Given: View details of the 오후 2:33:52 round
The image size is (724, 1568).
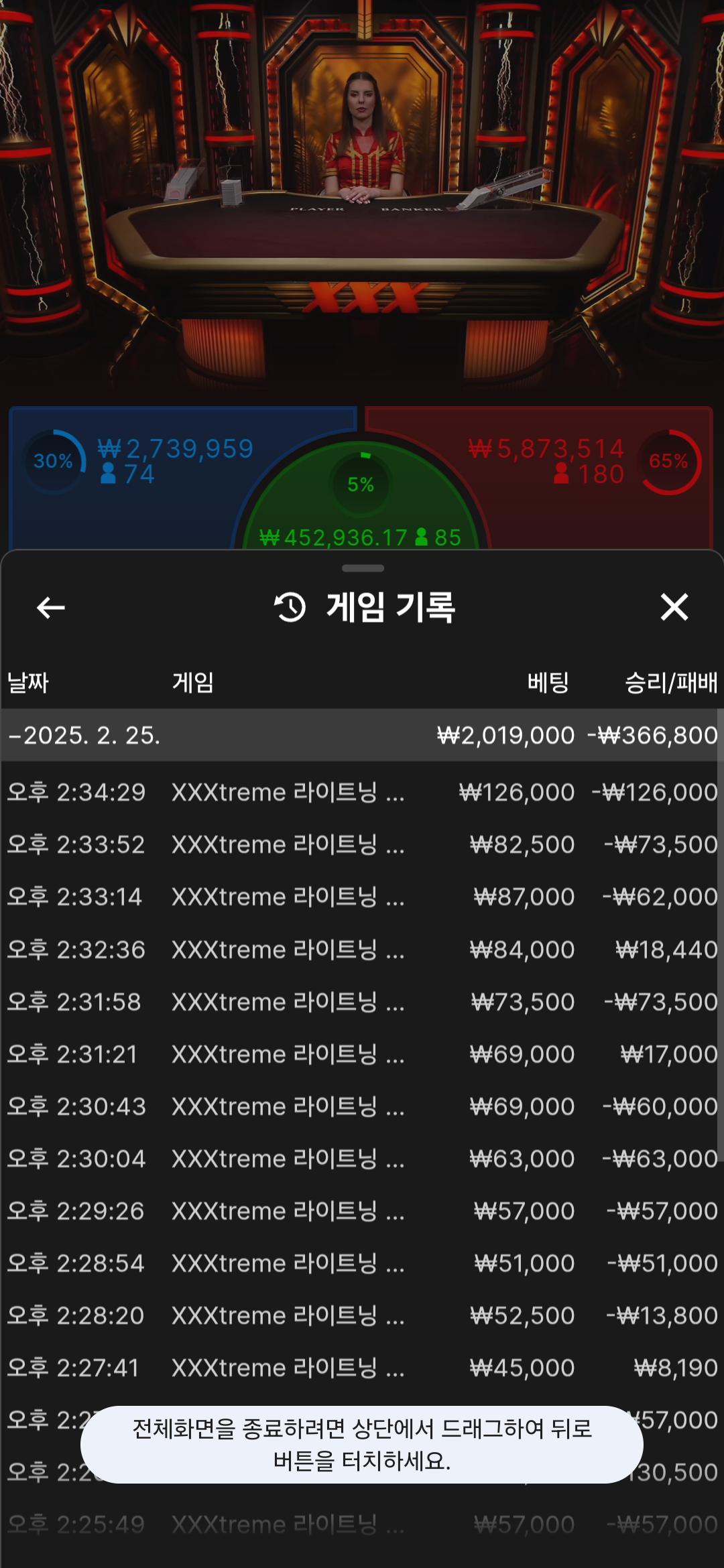Looking at the screenshot, I should [x=362, y=844].
